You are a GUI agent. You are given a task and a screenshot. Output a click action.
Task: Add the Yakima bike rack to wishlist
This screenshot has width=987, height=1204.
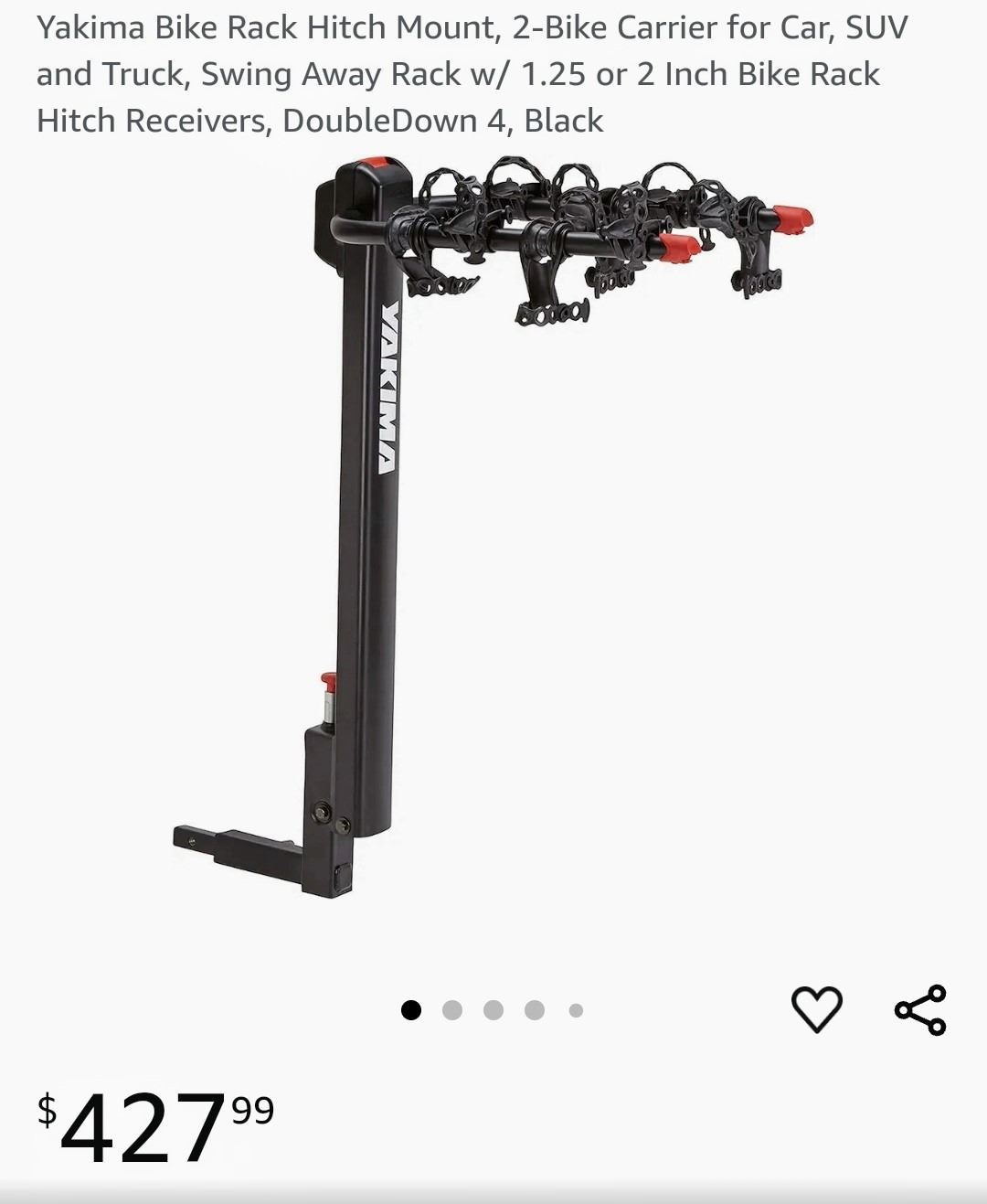(816, 1009)
